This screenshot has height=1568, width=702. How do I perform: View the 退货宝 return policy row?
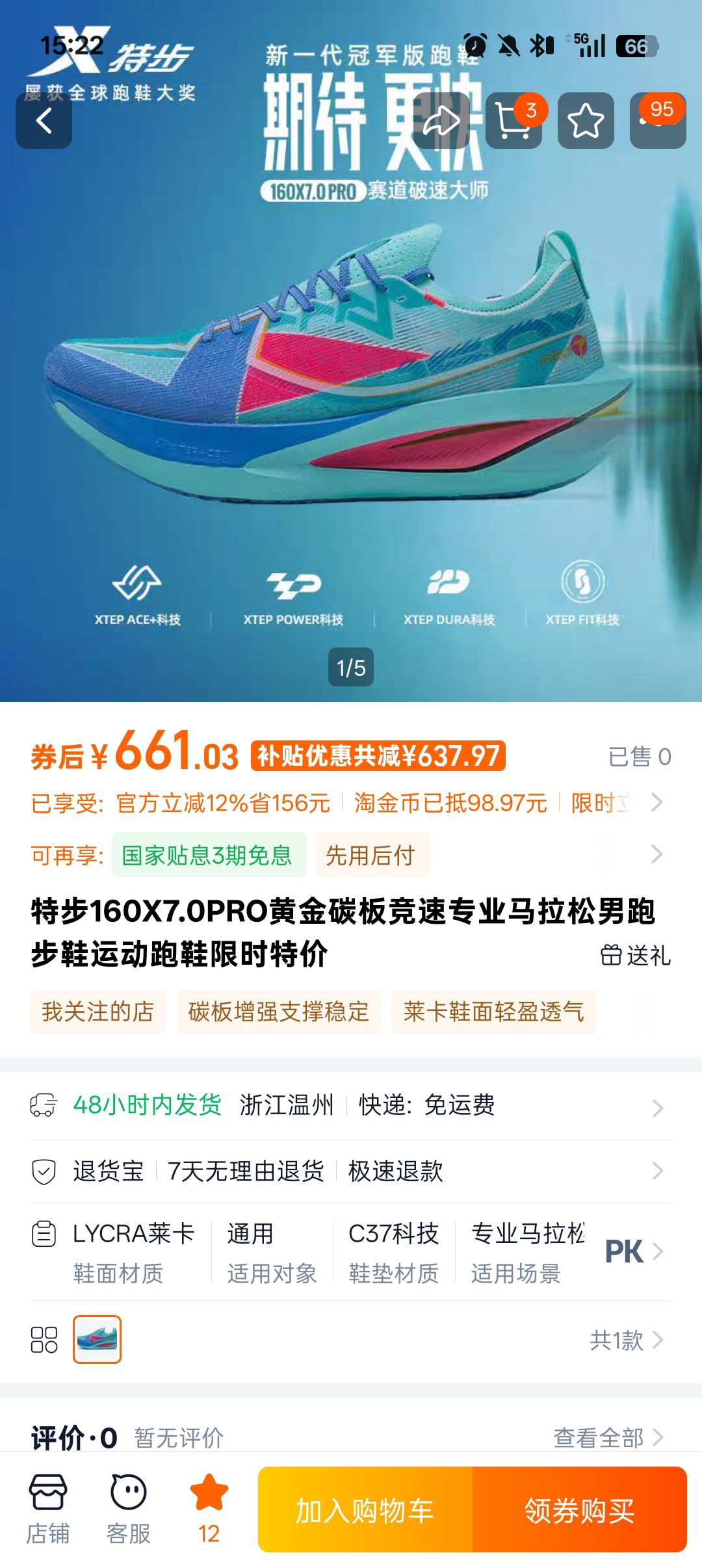click(x=351, y=1171)
